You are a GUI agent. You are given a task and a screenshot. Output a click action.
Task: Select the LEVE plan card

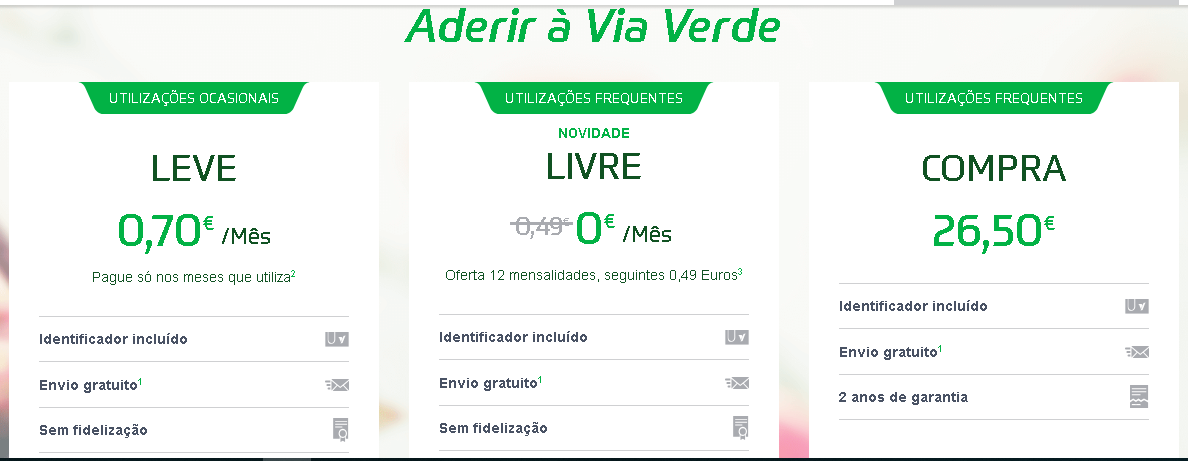coord(194,271)
